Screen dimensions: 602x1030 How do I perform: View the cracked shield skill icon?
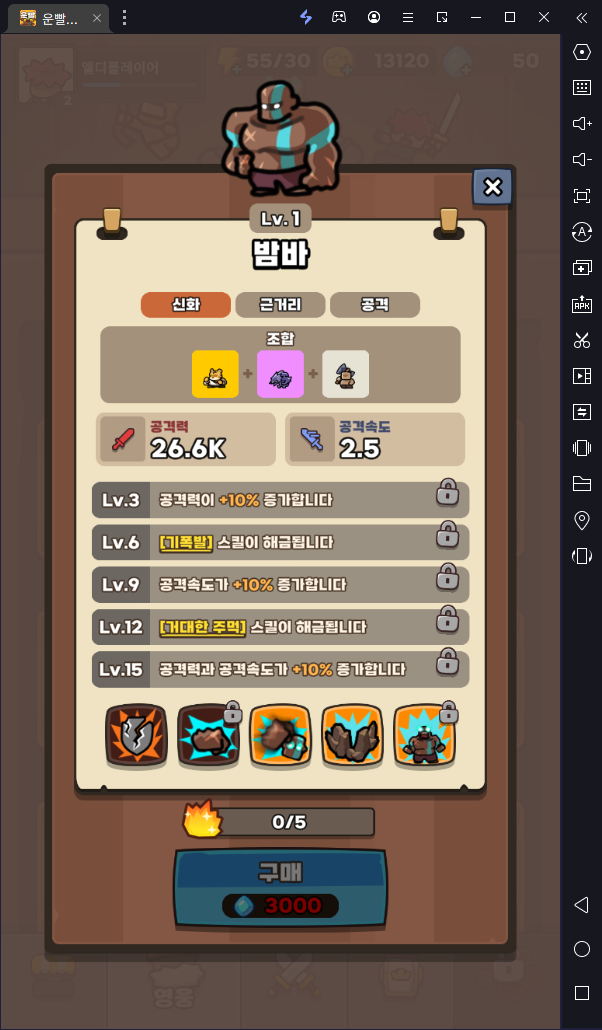point(136,735)
